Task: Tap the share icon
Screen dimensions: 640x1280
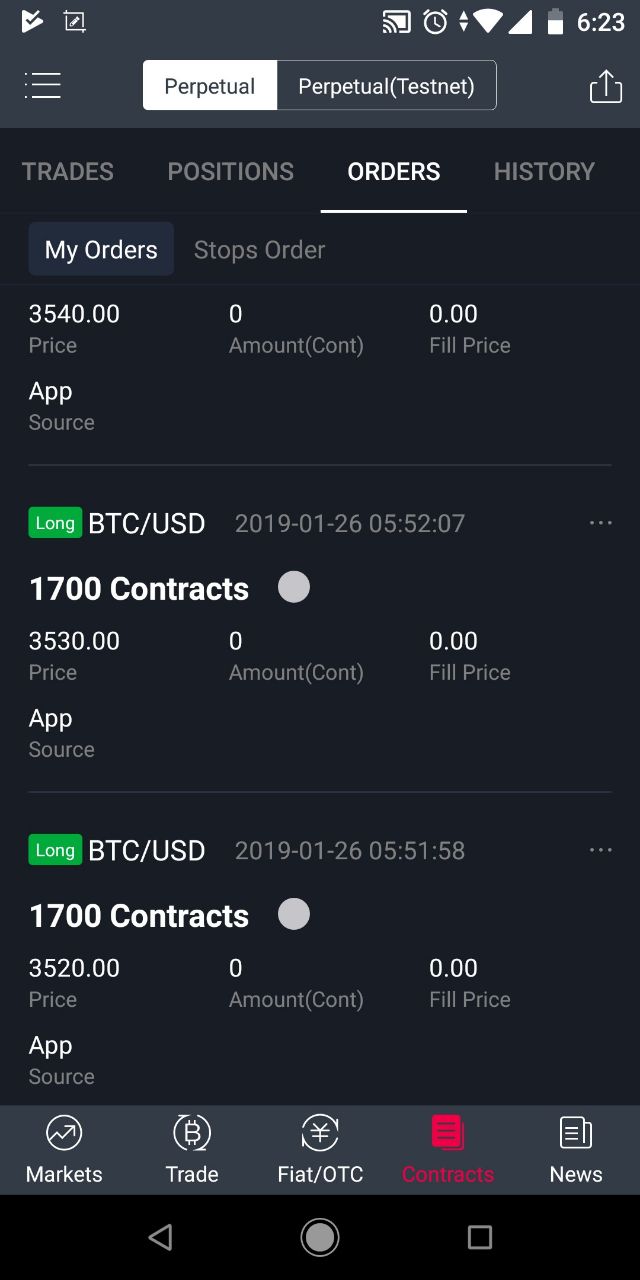Action: tap(605, 86)
